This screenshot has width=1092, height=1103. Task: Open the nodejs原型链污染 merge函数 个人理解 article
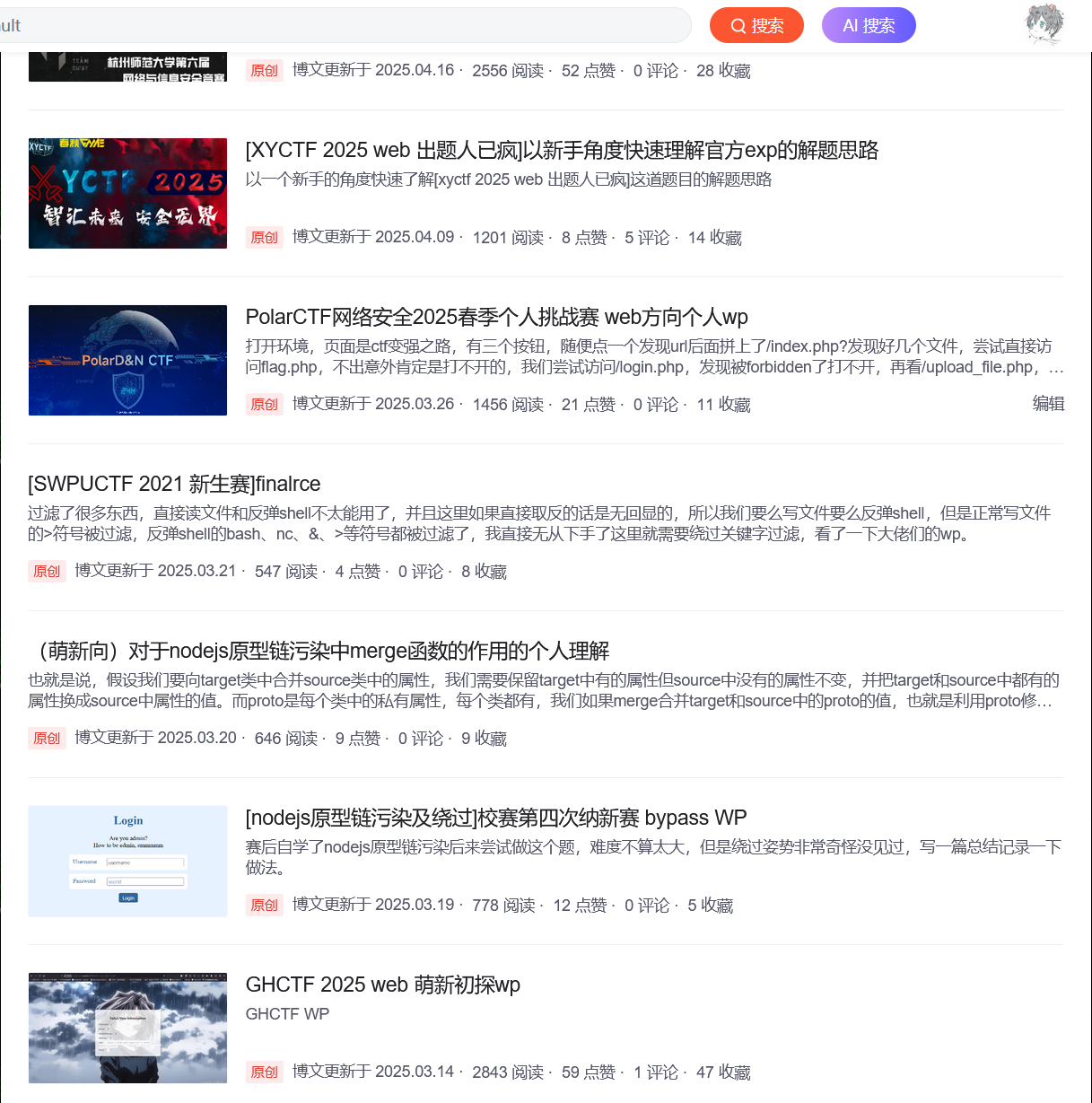[319, 651]
